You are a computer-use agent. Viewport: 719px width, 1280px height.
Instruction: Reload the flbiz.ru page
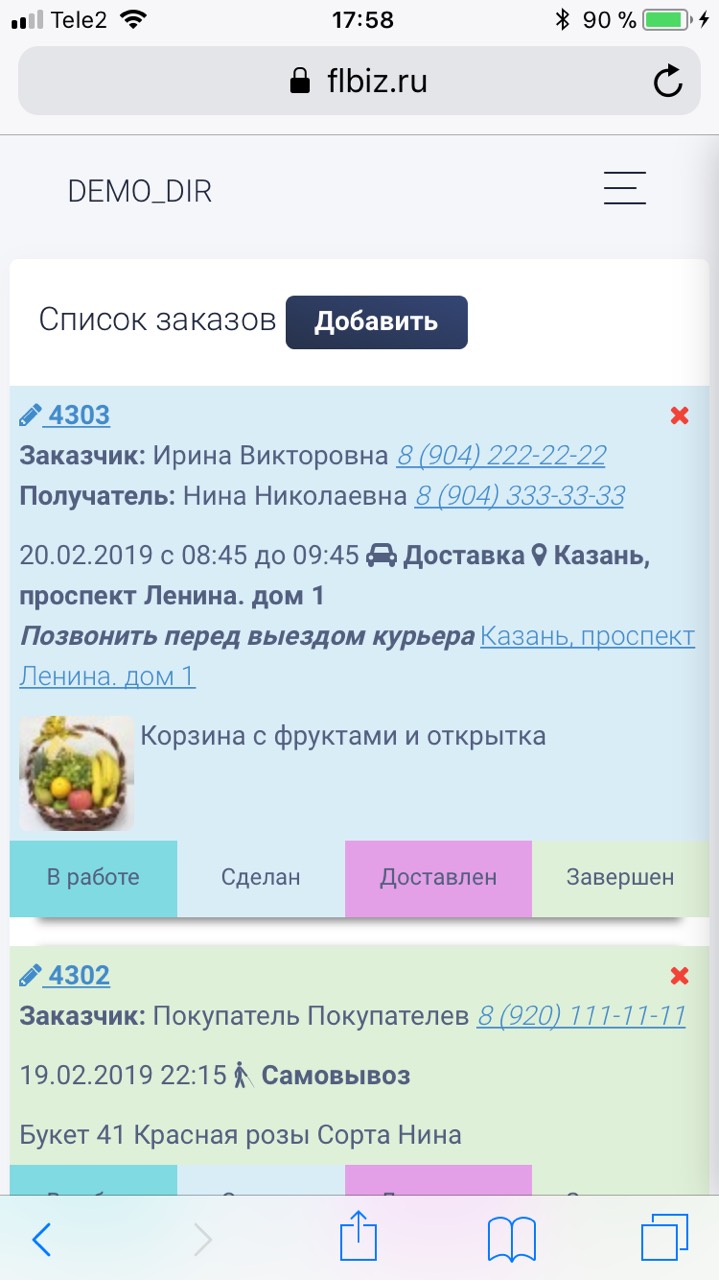(x=667, y=81)
